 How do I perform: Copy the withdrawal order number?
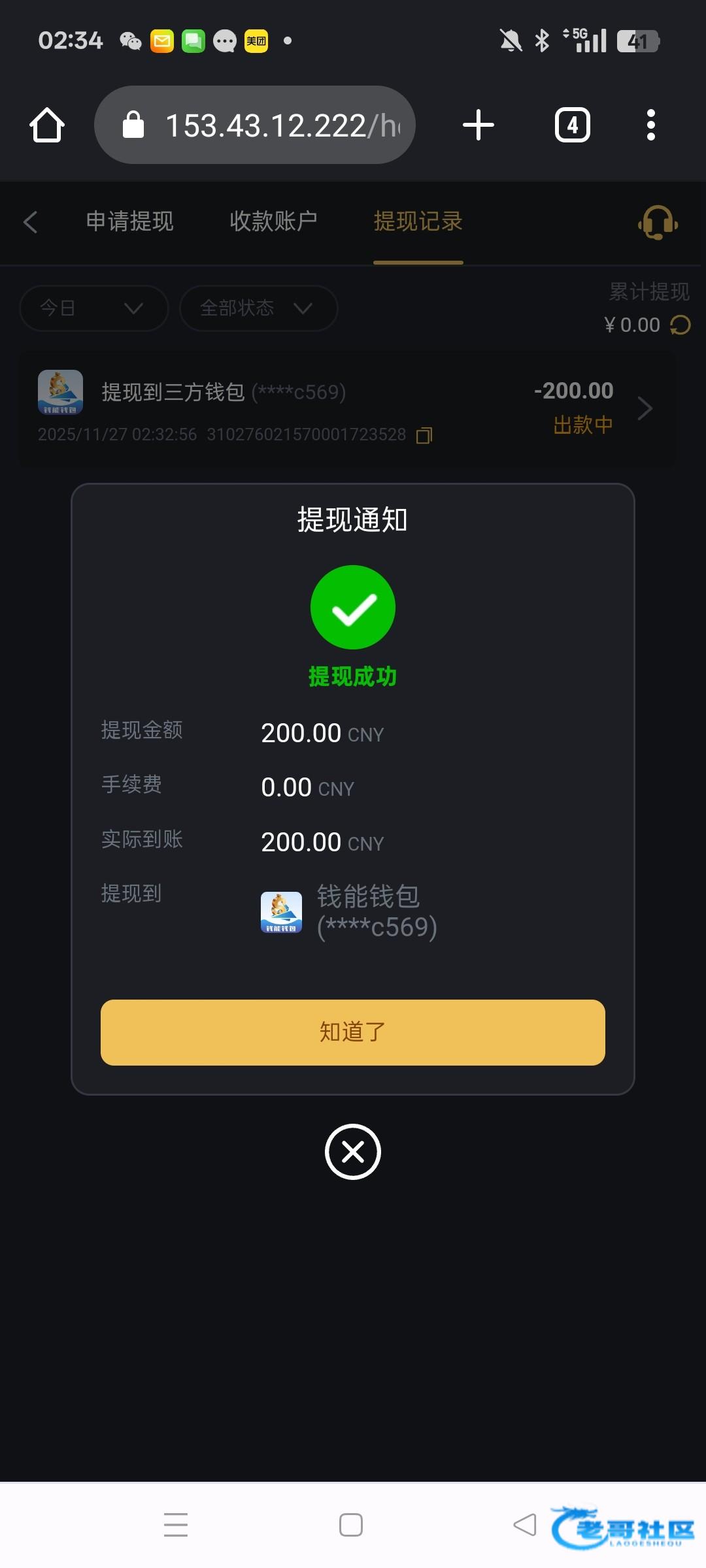point(424,435)
